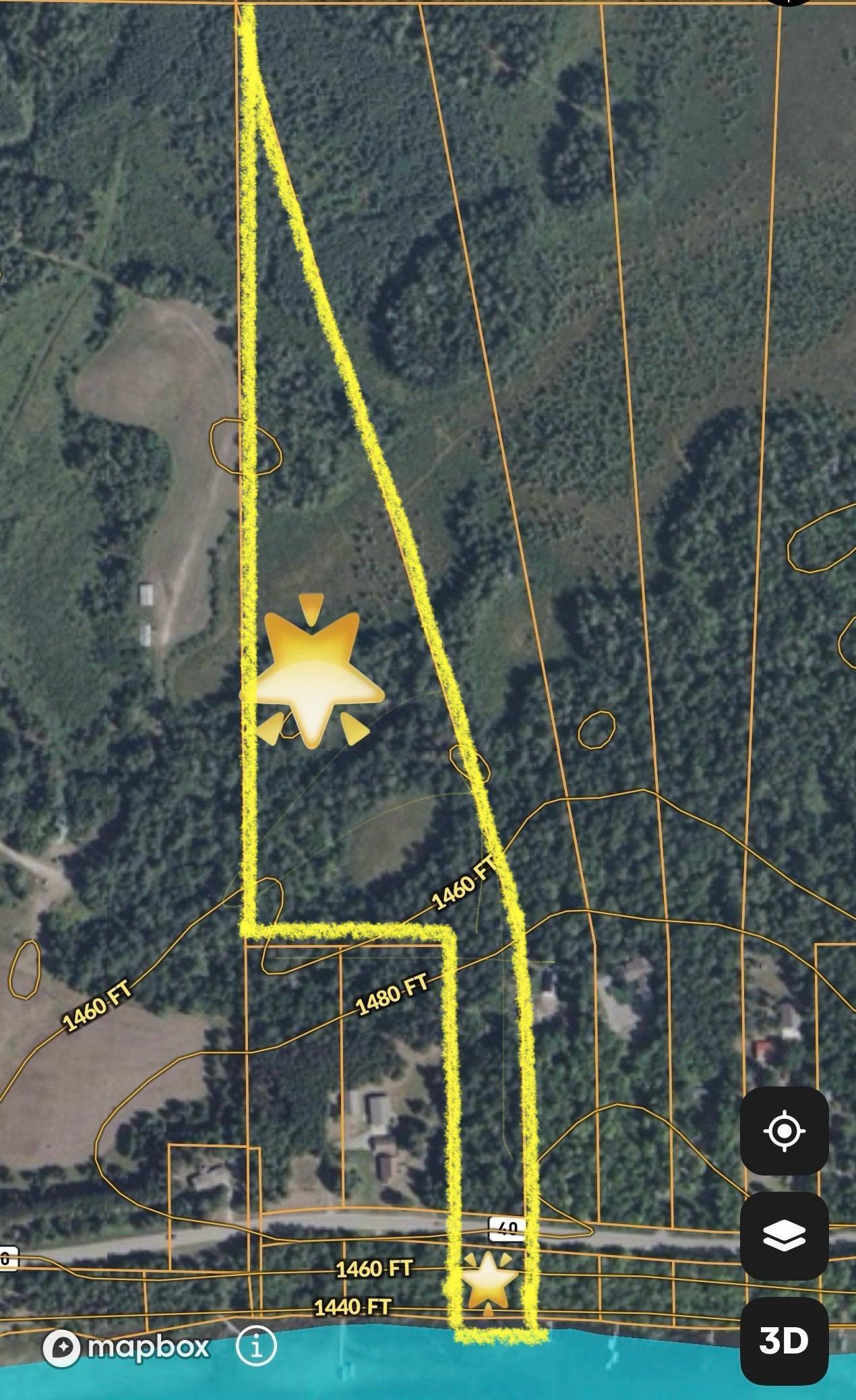The width and height of the screenshot is (856, 1400).
Task: Open the map layers selector
Action: (x=784, y=1236)
